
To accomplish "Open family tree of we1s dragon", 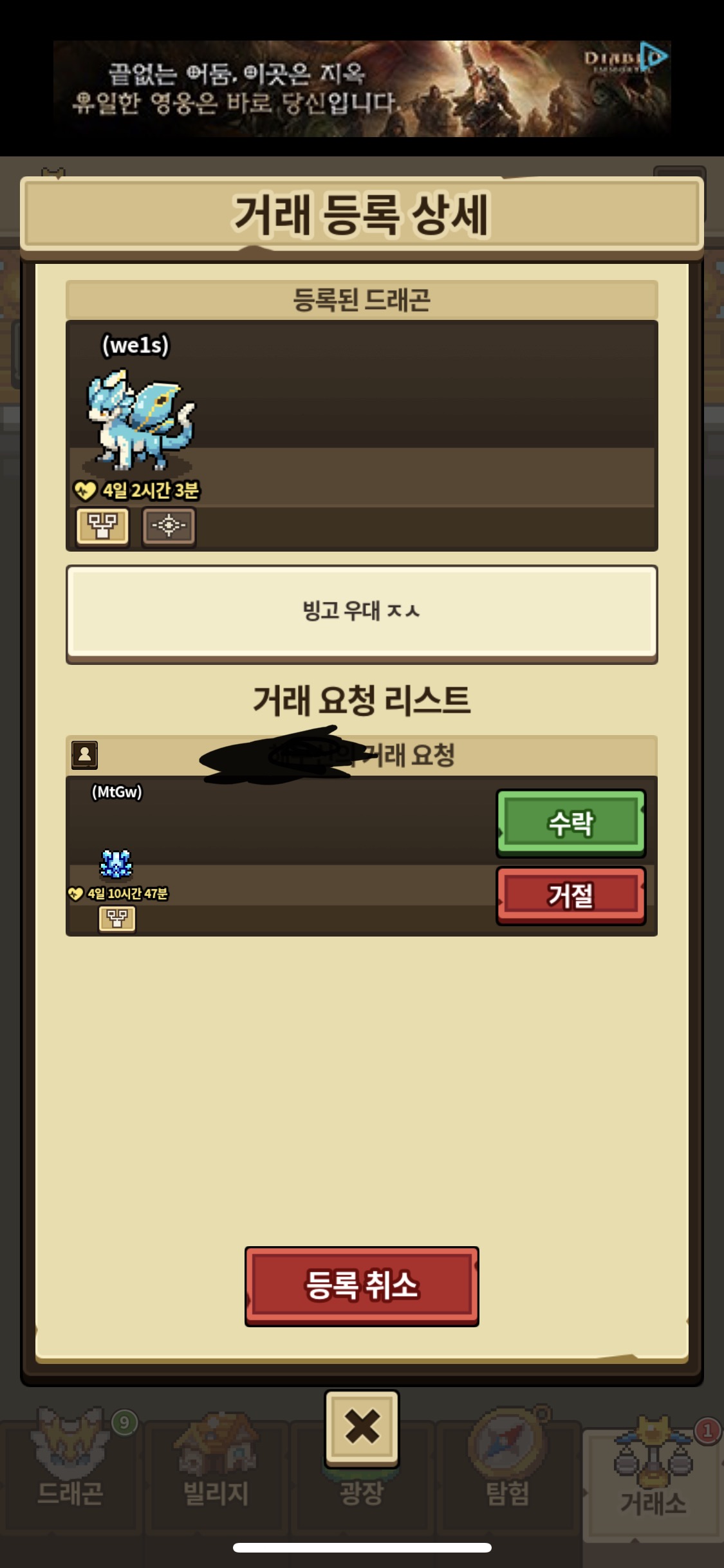I will (x=103, y=526).
